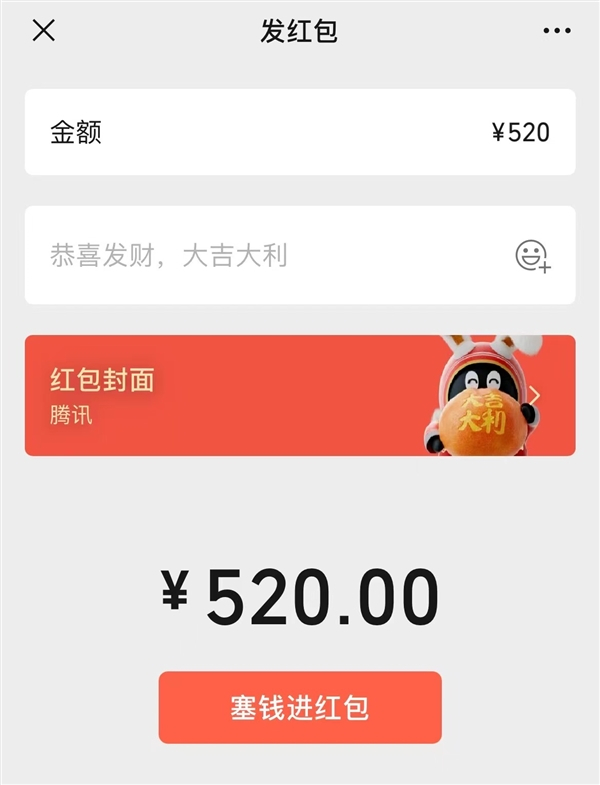Edit the 金额 amount field
Screen dimensions: 600x785
300,132
